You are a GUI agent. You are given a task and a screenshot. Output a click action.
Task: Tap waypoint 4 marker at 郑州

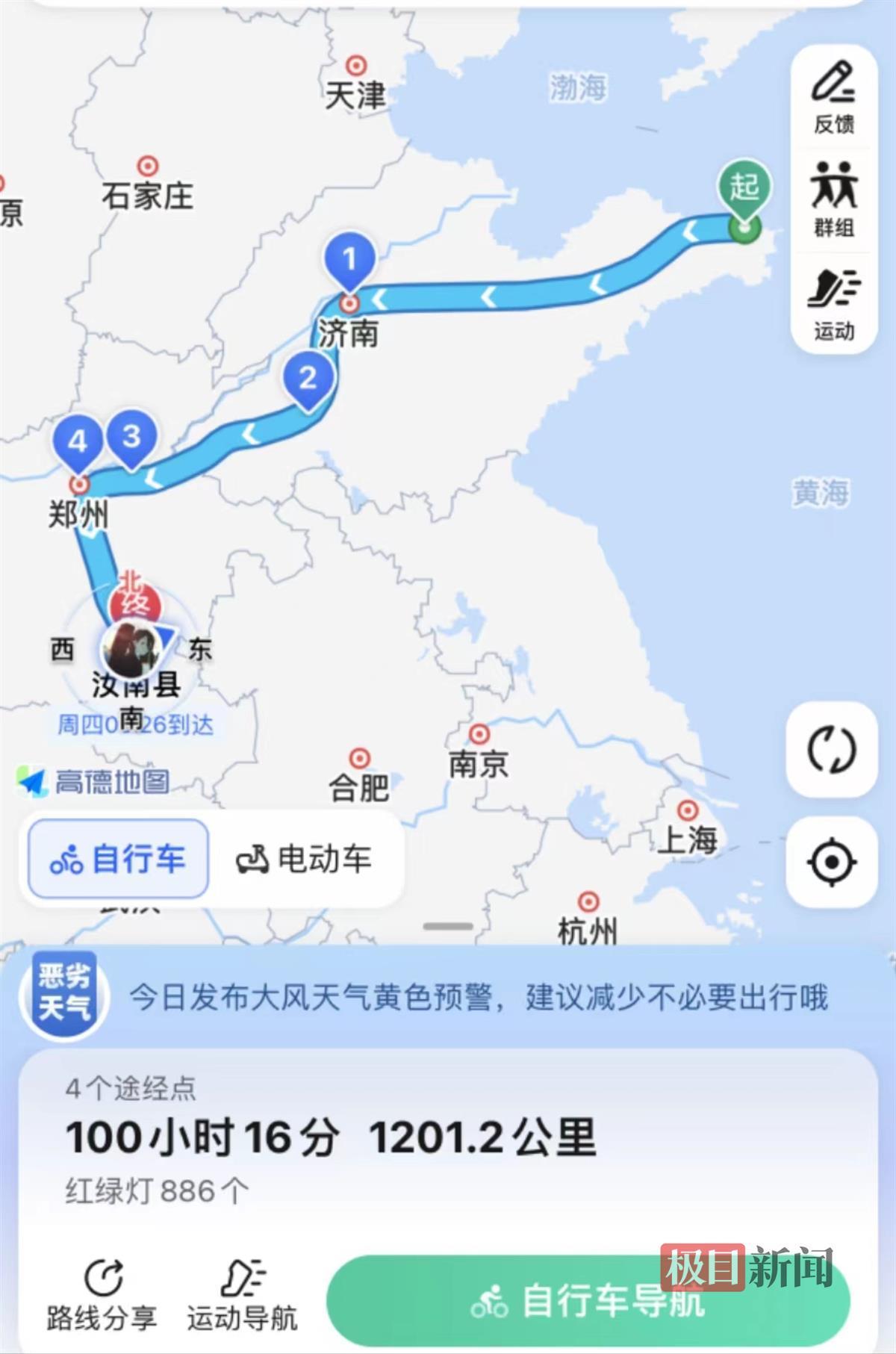coord(78,443)
